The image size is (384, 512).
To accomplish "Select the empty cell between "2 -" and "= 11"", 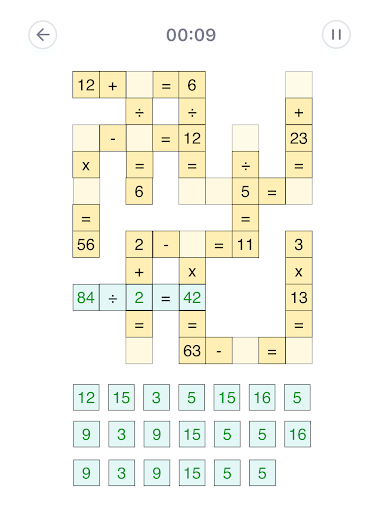I will tap(192, 244).
